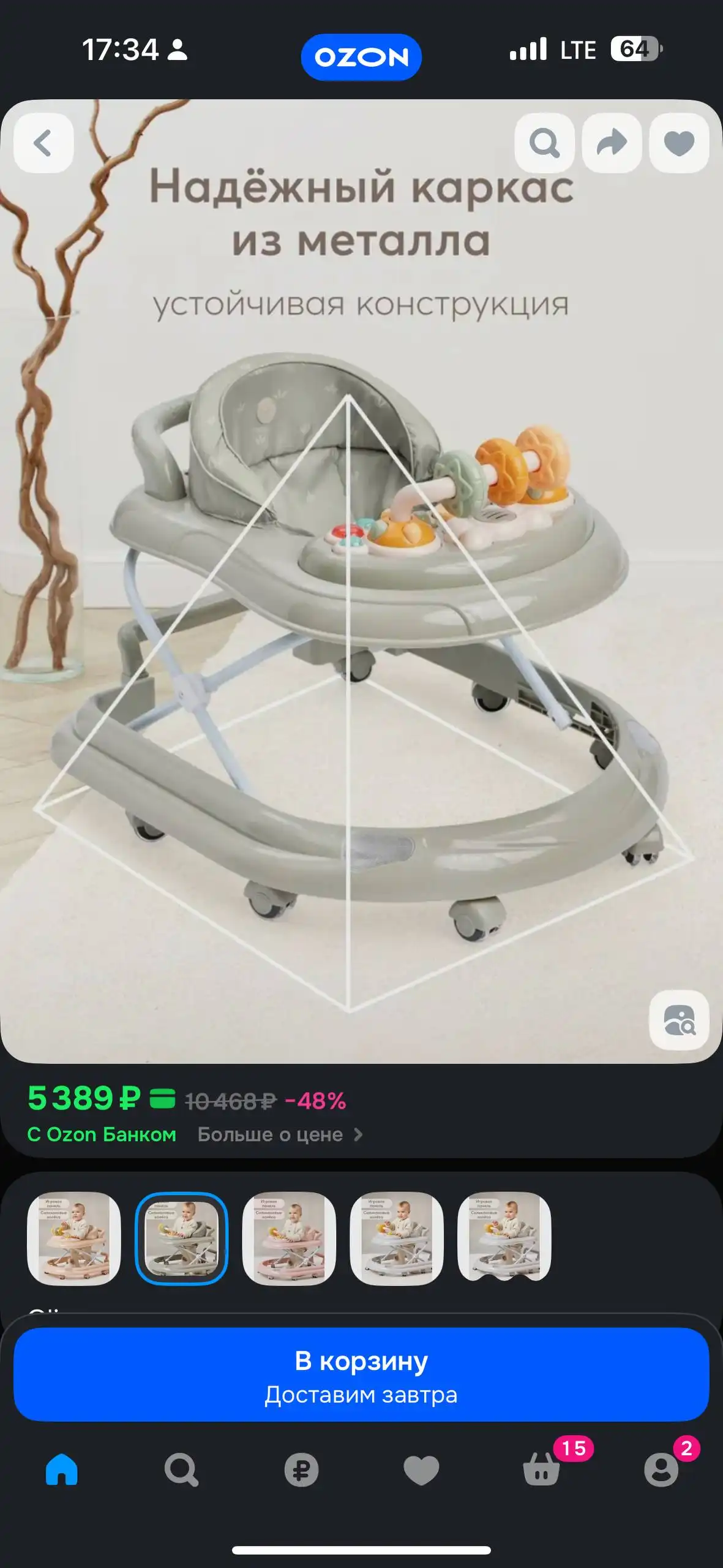Pick the fifth white color variant
This screenshot has width=723, height=1568.
point(504,1238)
